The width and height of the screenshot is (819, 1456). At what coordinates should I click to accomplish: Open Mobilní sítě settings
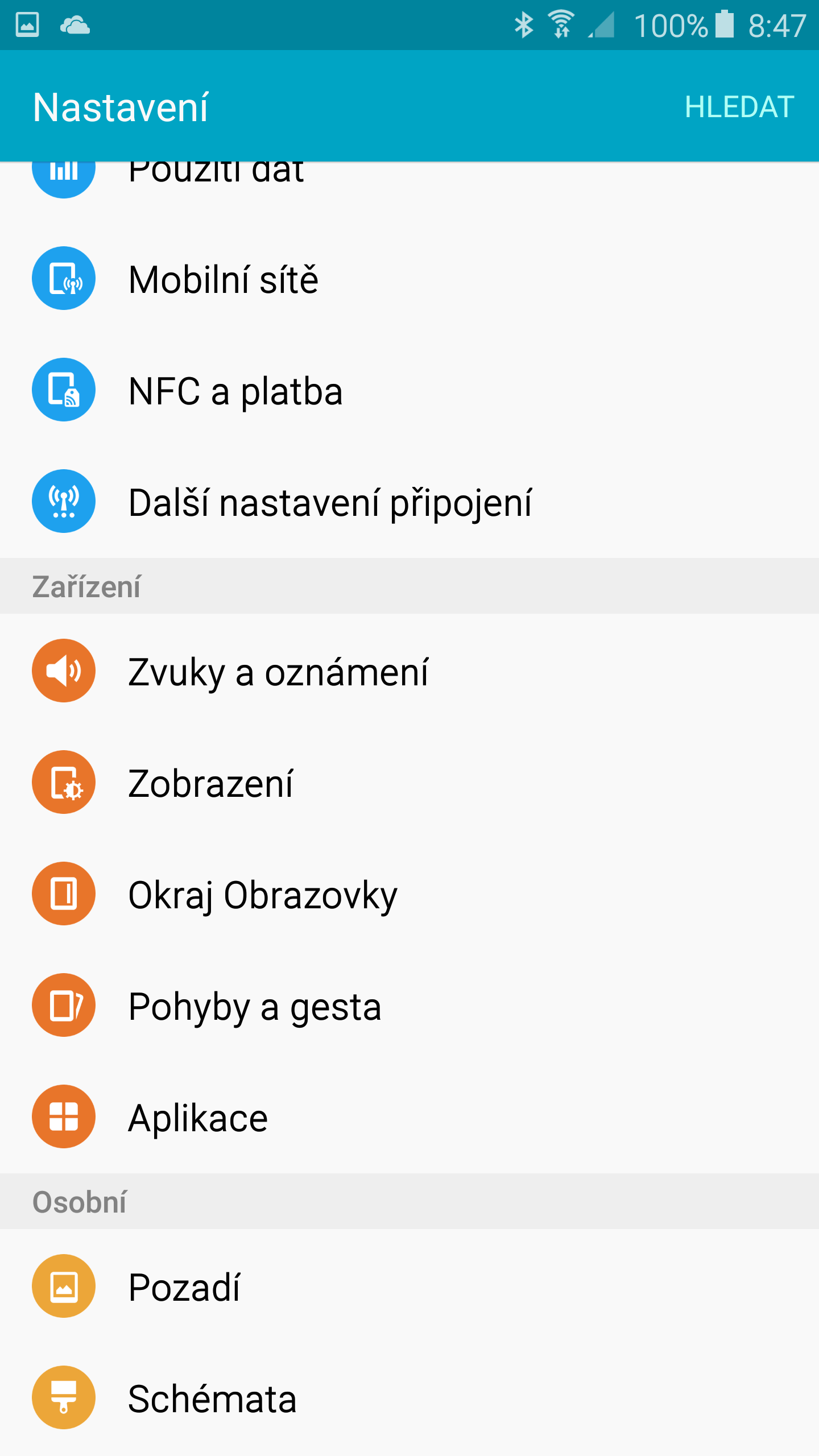(x=409, y=279)
